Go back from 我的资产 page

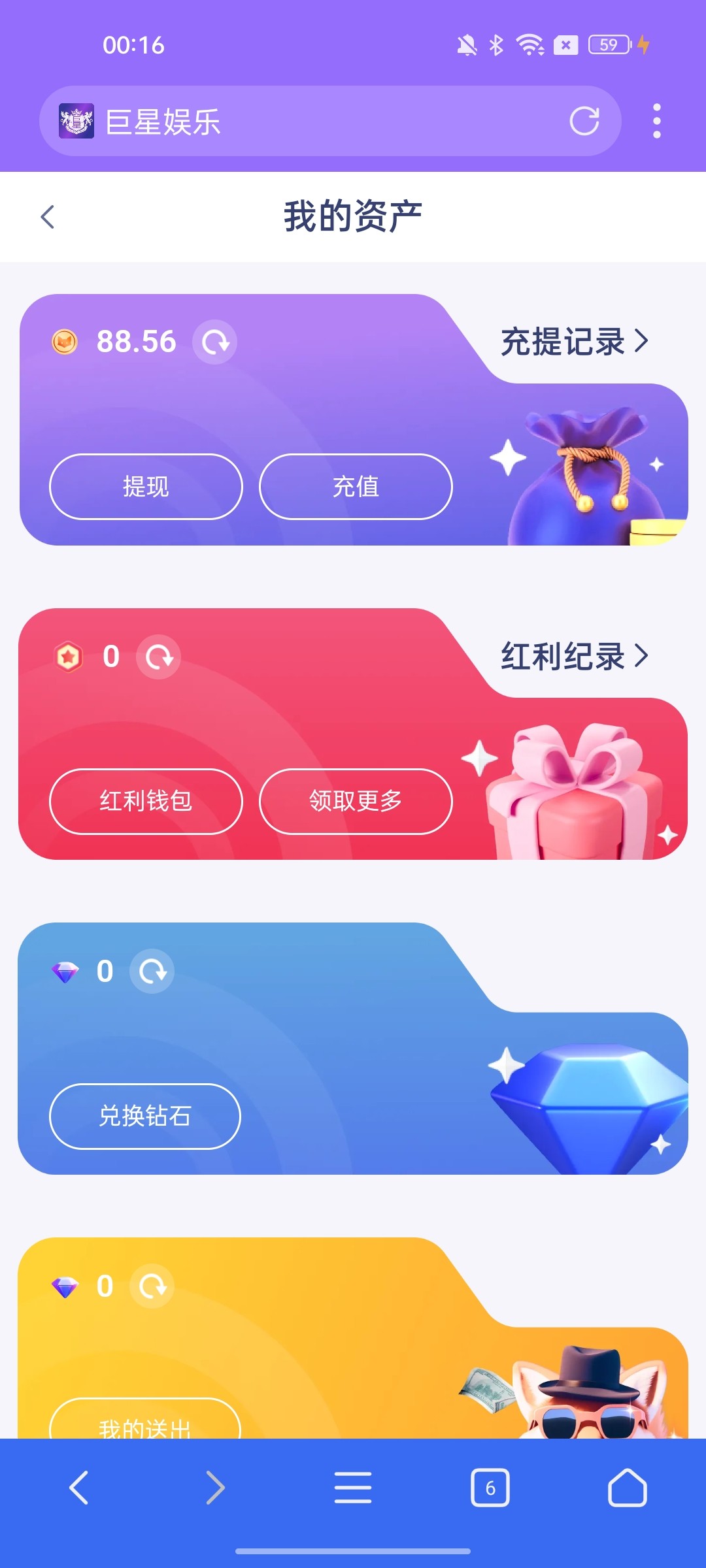pyautogui.click(x=48, y=217)
